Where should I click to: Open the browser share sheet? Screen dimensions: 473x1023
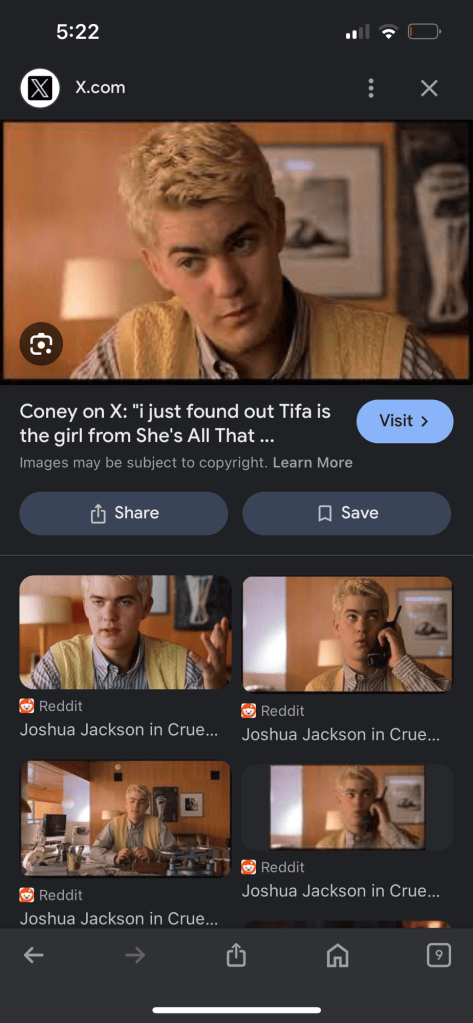pyautogui.click(x=236, y=956)
